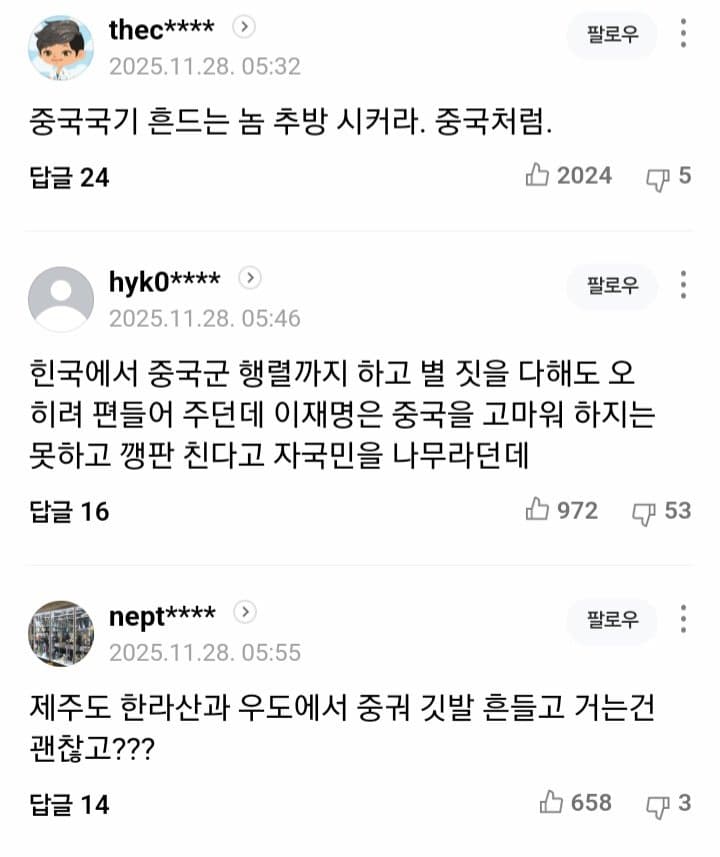Like the thec**** comment
Viewport: 720px width, 857px height.
[x=539, y=177]
